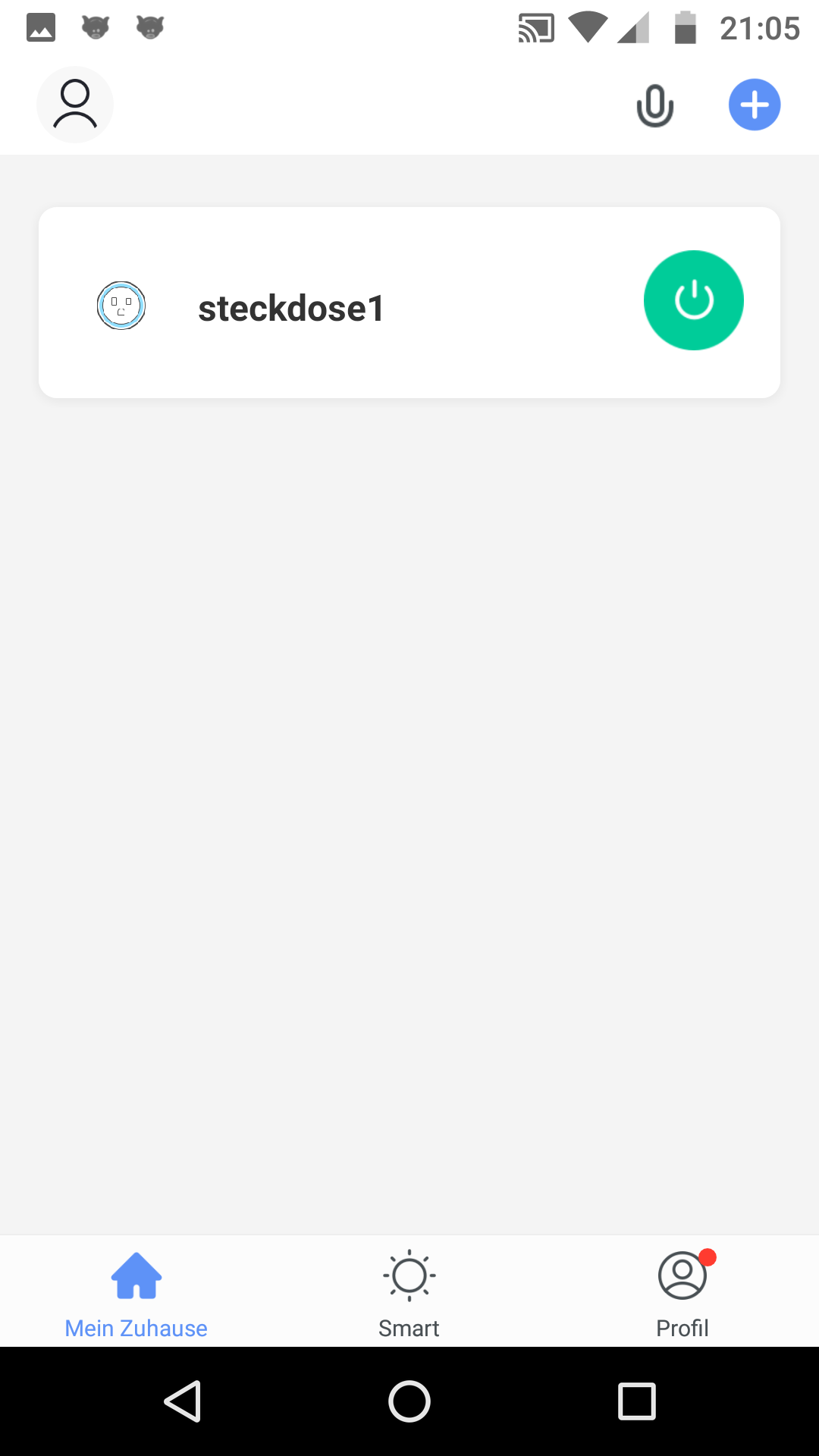Activate the voice control microphone
The image size is (819, 1456).
click(x=655, y=105)
